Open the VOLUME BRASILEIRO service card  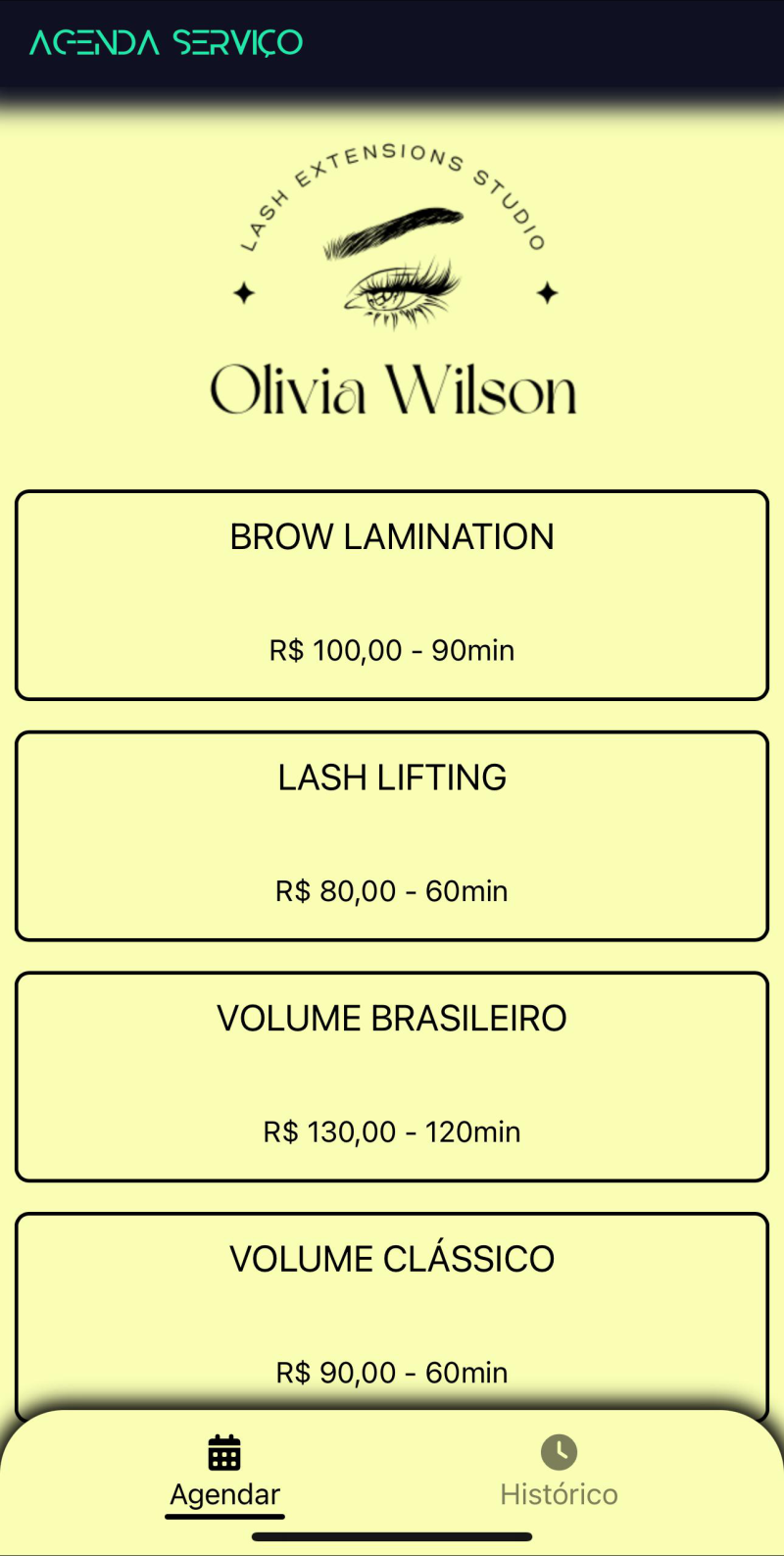click(392, 1075)
